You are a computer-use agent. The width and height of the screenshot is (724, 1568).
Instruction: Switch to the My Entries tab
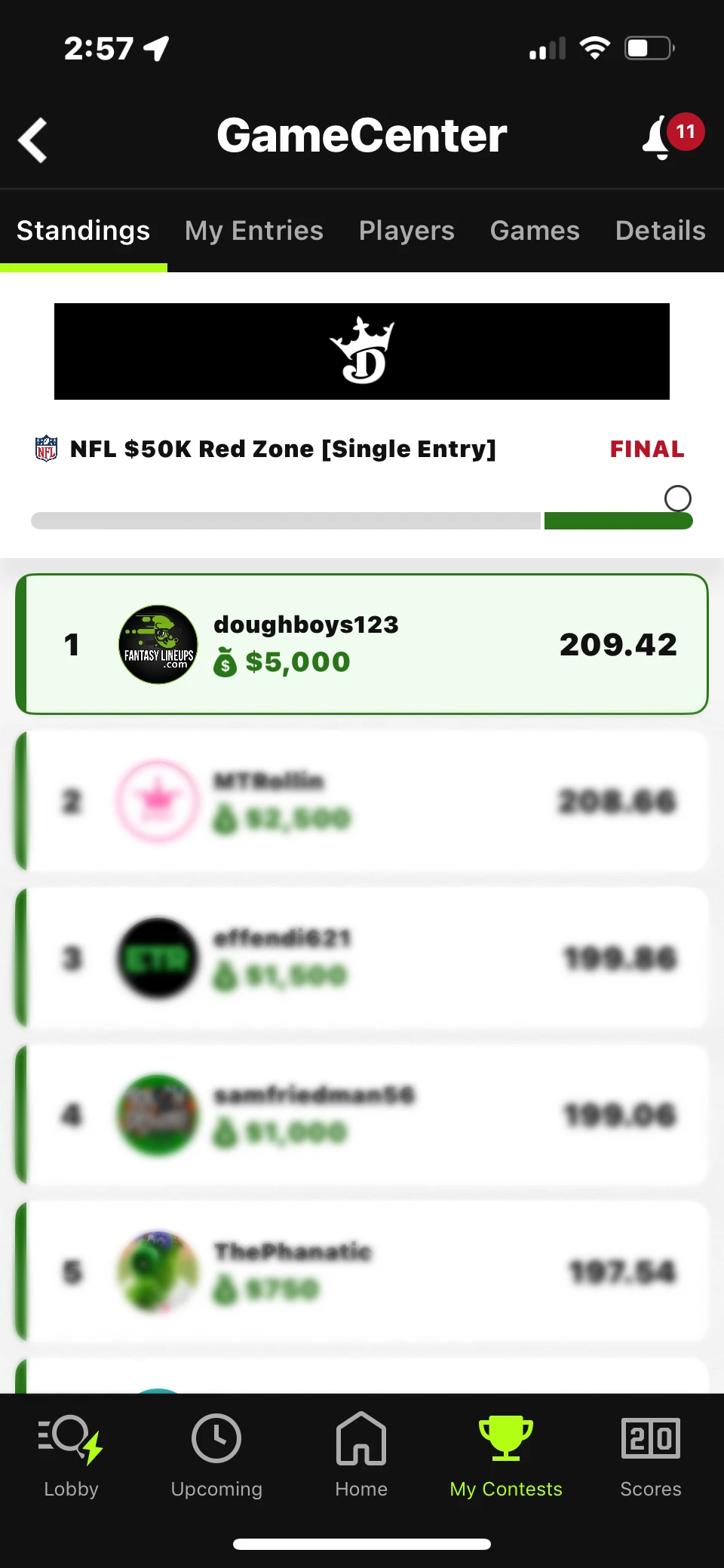coord(253,231)
